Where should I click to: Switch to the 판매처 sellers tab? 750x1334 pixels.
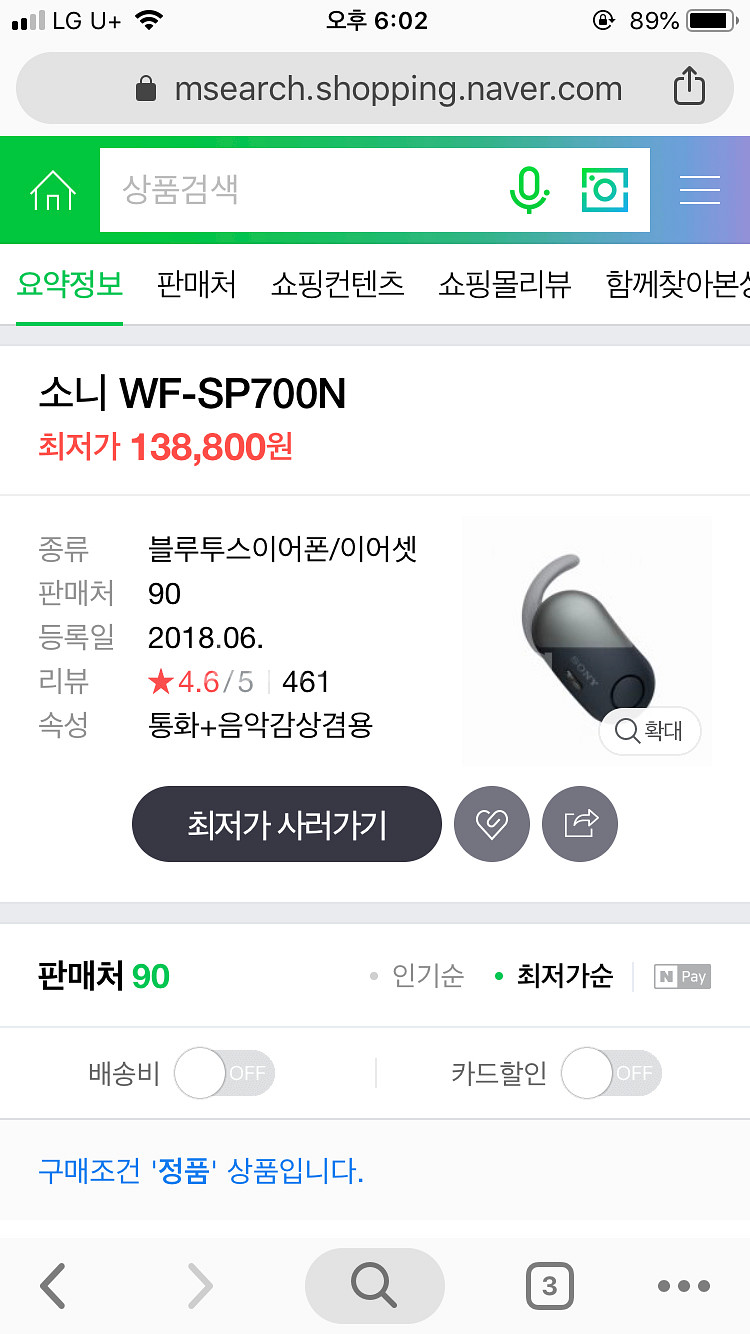196,285
